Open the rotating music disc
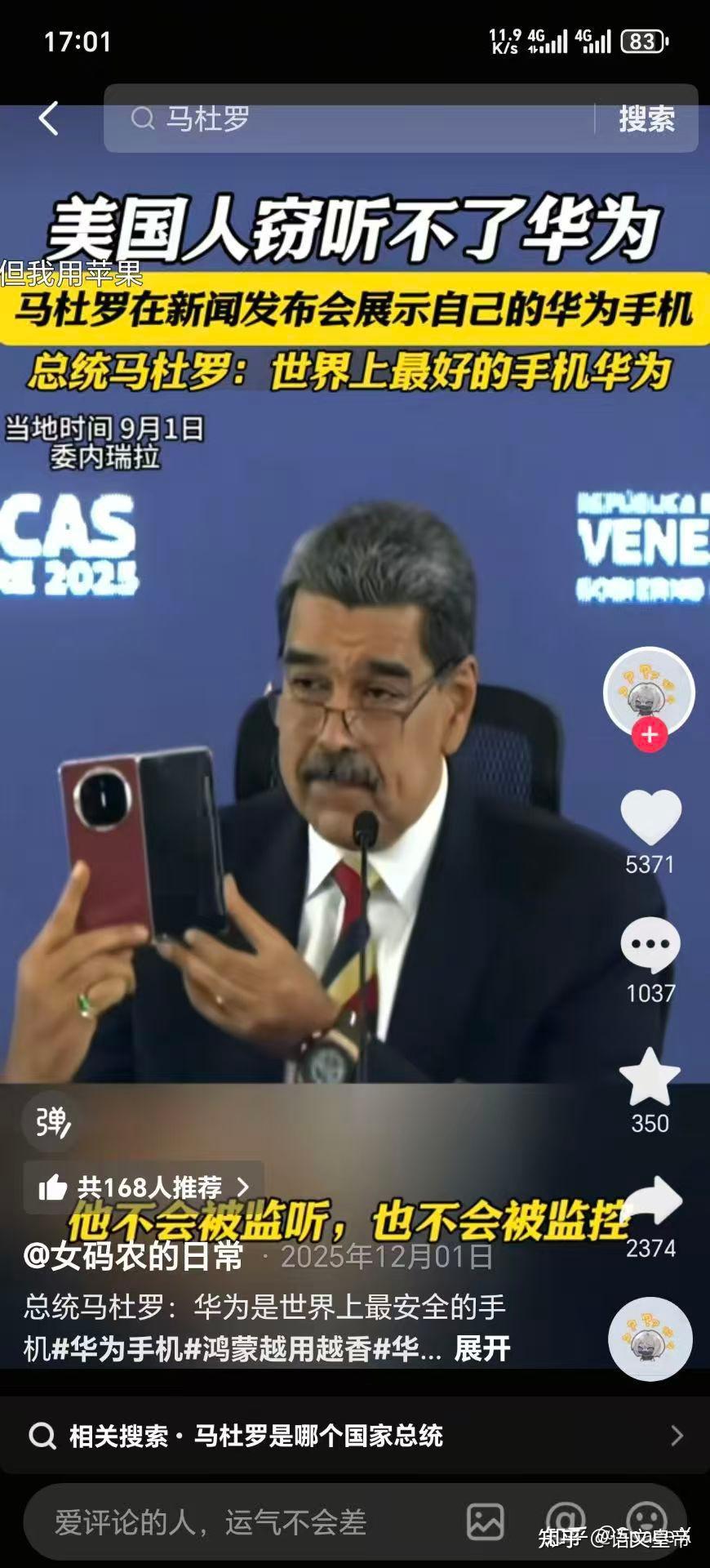This screenshot has width=710, height=1568. tap(650, 1339)
